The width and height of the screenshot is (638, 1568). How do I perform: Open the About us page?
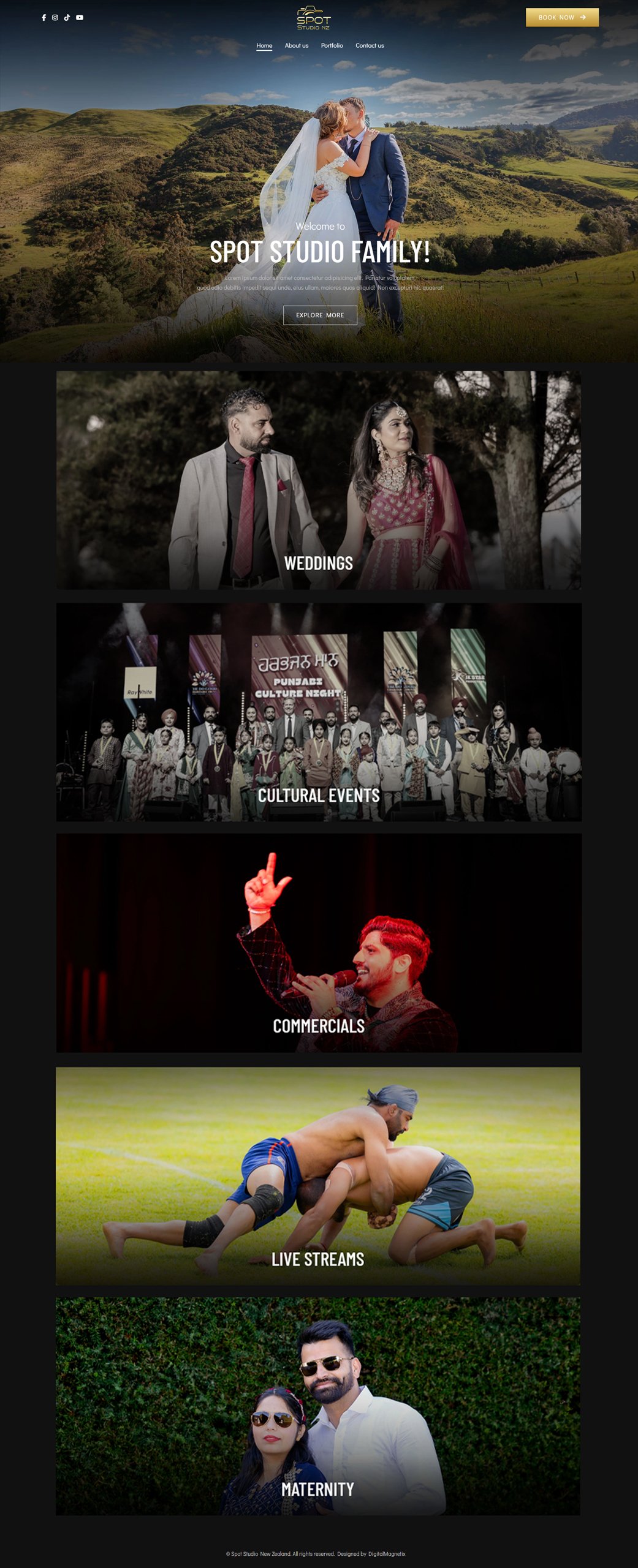296,45
